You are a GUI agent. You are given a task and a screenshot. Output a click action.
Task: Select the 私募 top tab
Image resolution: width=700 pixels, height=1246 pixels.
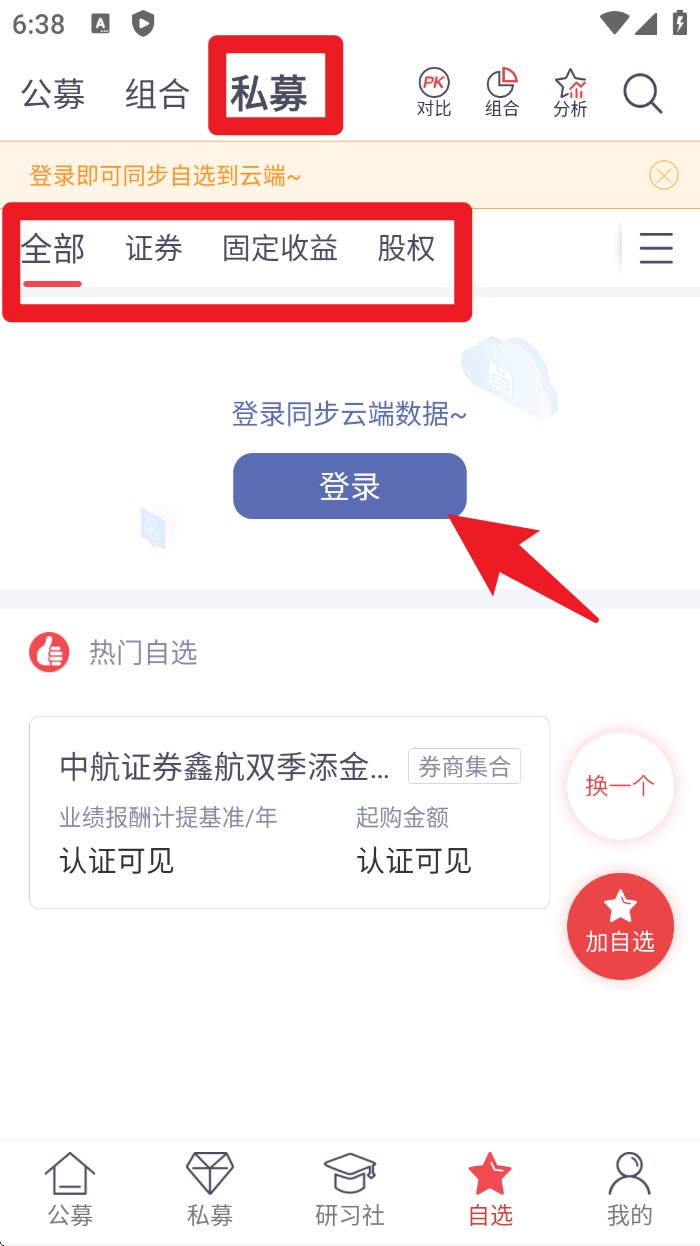[269, 94]
